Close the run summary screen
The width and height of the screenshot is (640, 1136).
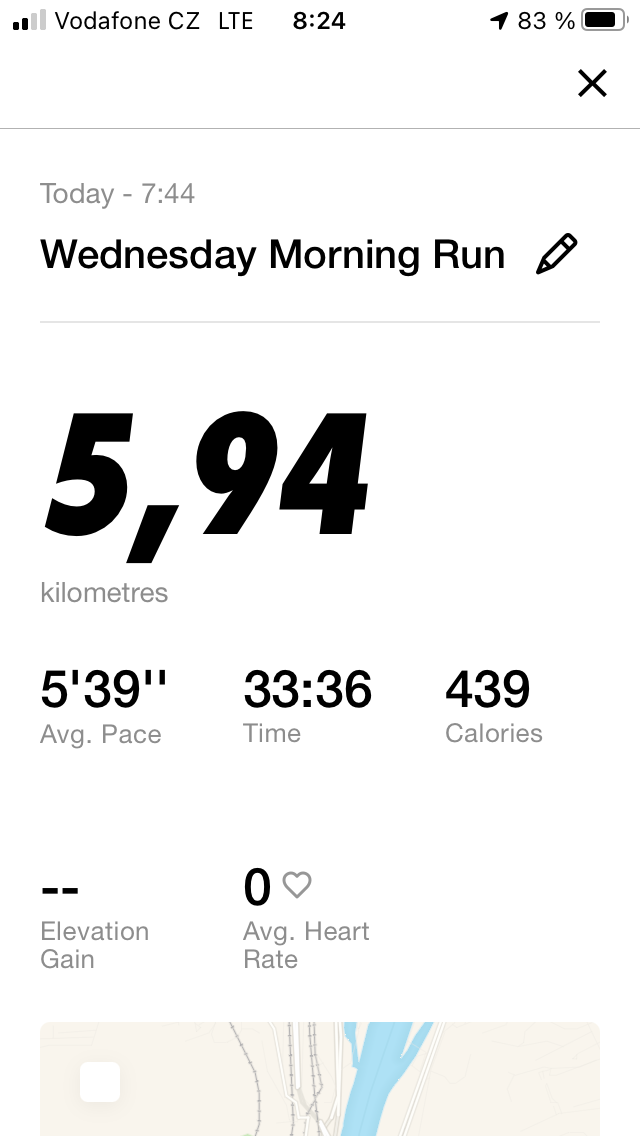(592, 83)
